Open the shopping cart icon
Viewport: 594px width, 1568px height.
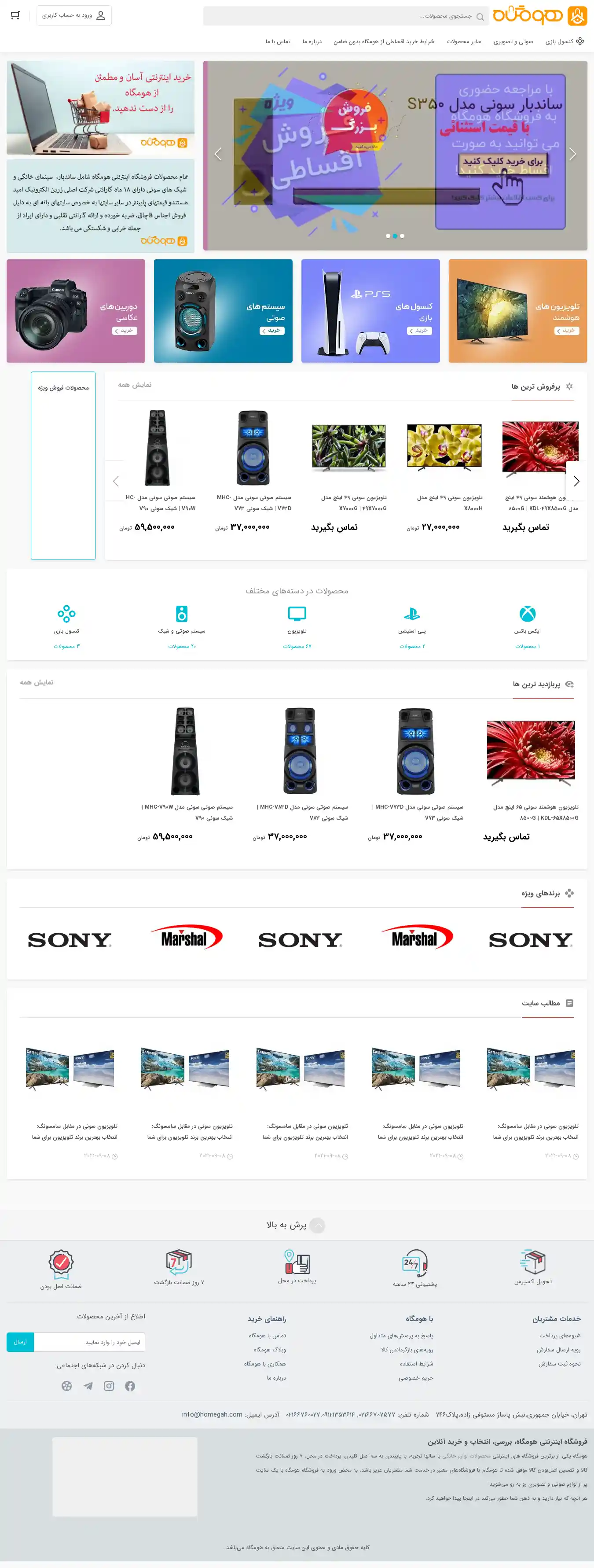(15, 15)
